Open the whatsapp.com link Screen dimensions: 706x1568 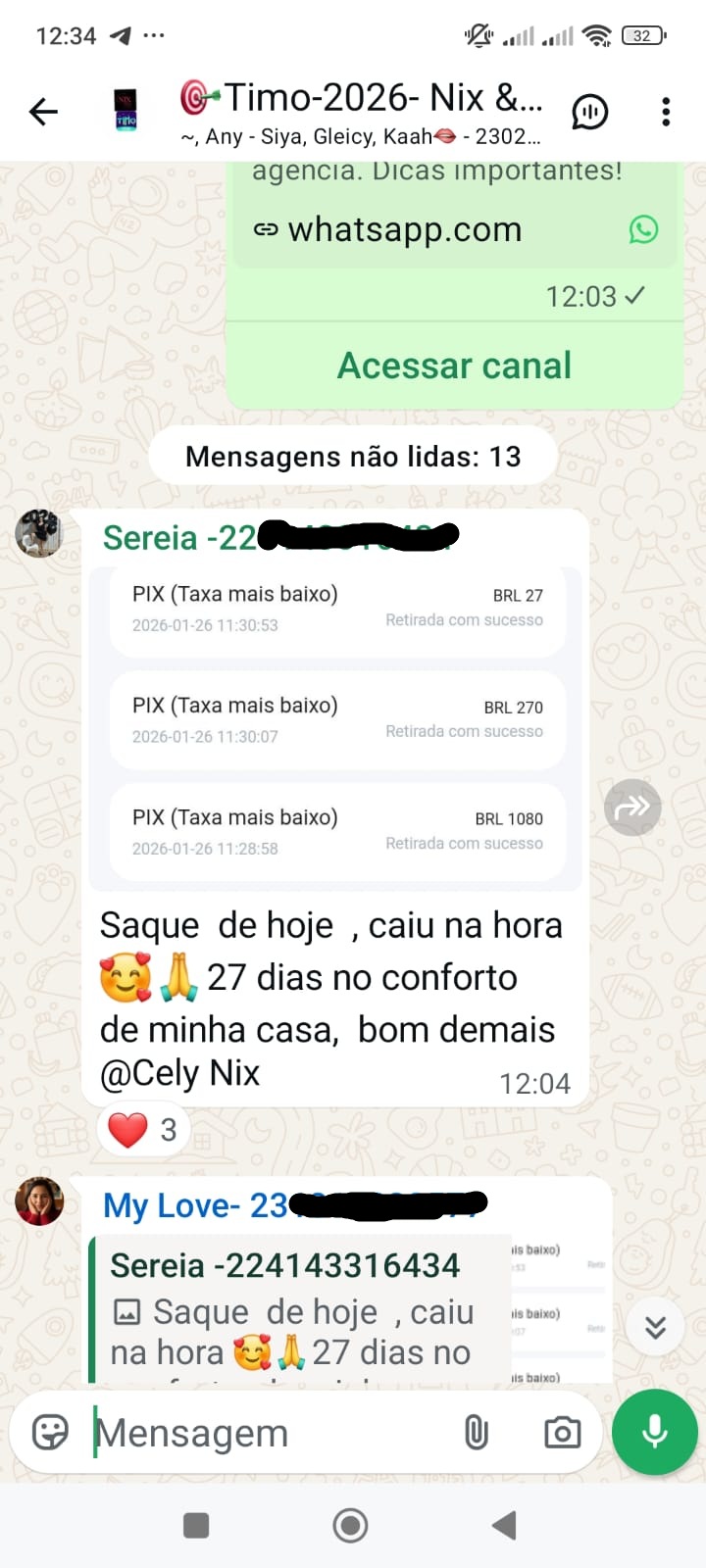point(402,229)
